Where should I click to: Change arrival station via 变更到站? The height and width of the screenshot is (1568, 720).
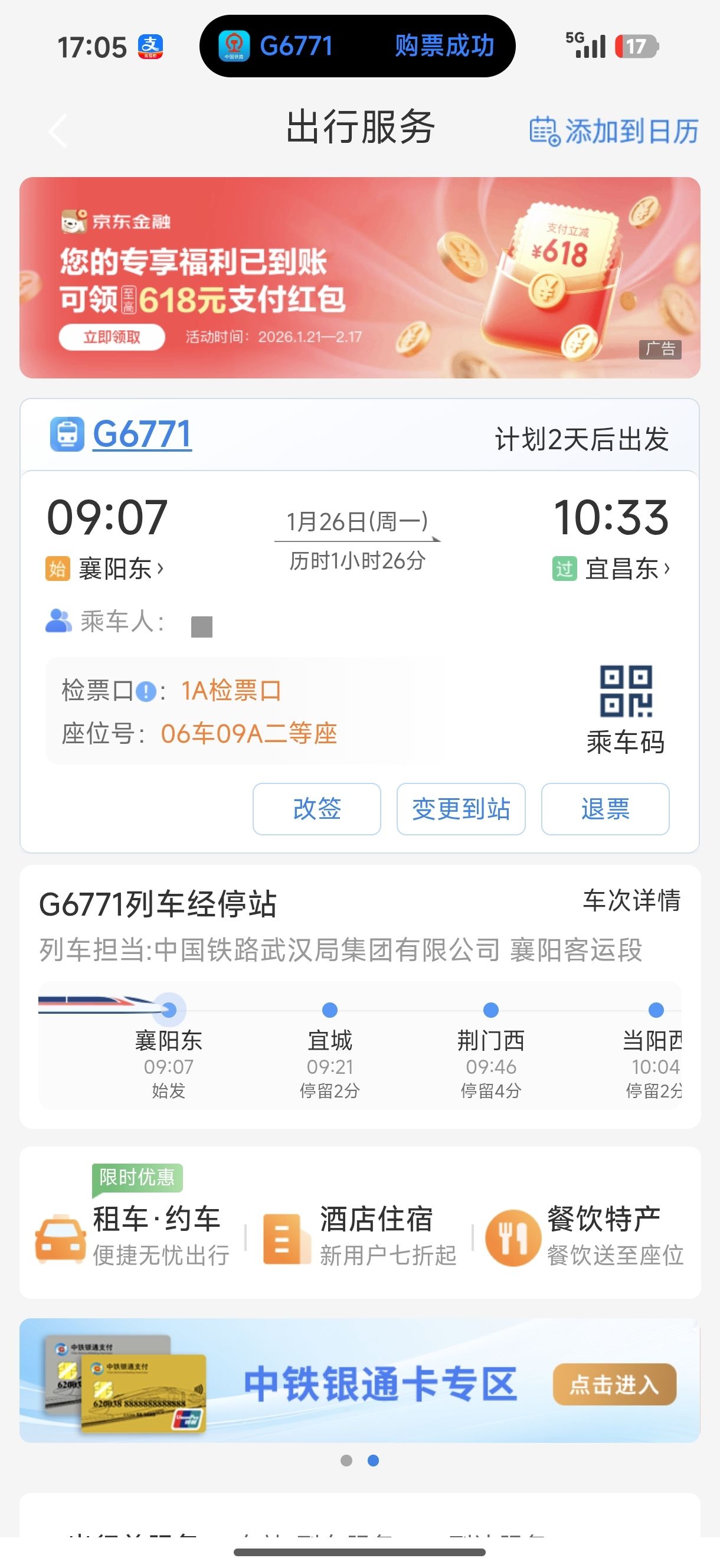coord(461,809)
